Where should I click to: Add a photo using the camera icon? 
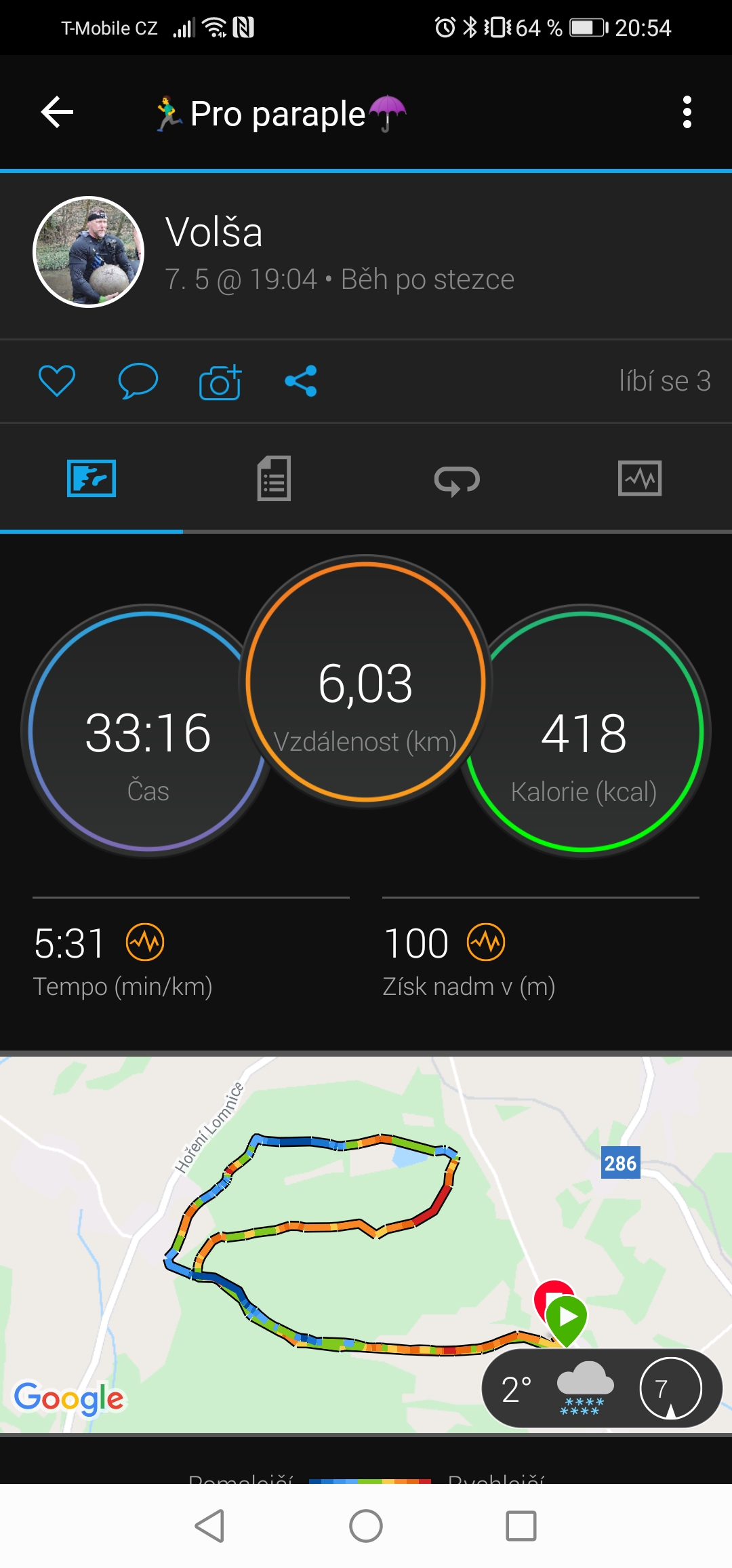pyautogui.click(x=220, y=382)
